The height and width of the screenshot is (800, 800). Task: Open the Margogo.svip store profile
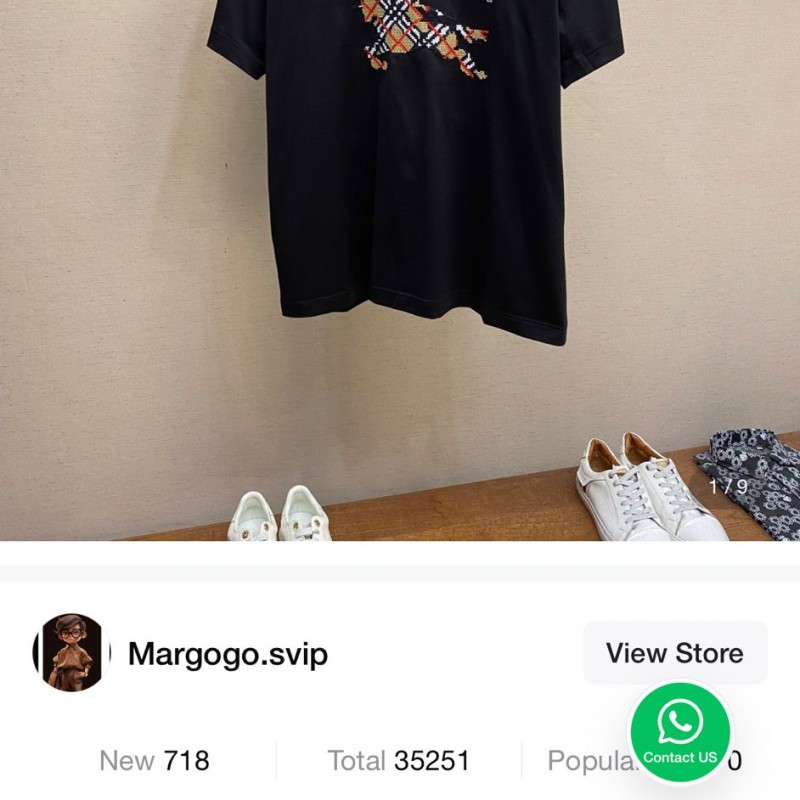point(227,654)
